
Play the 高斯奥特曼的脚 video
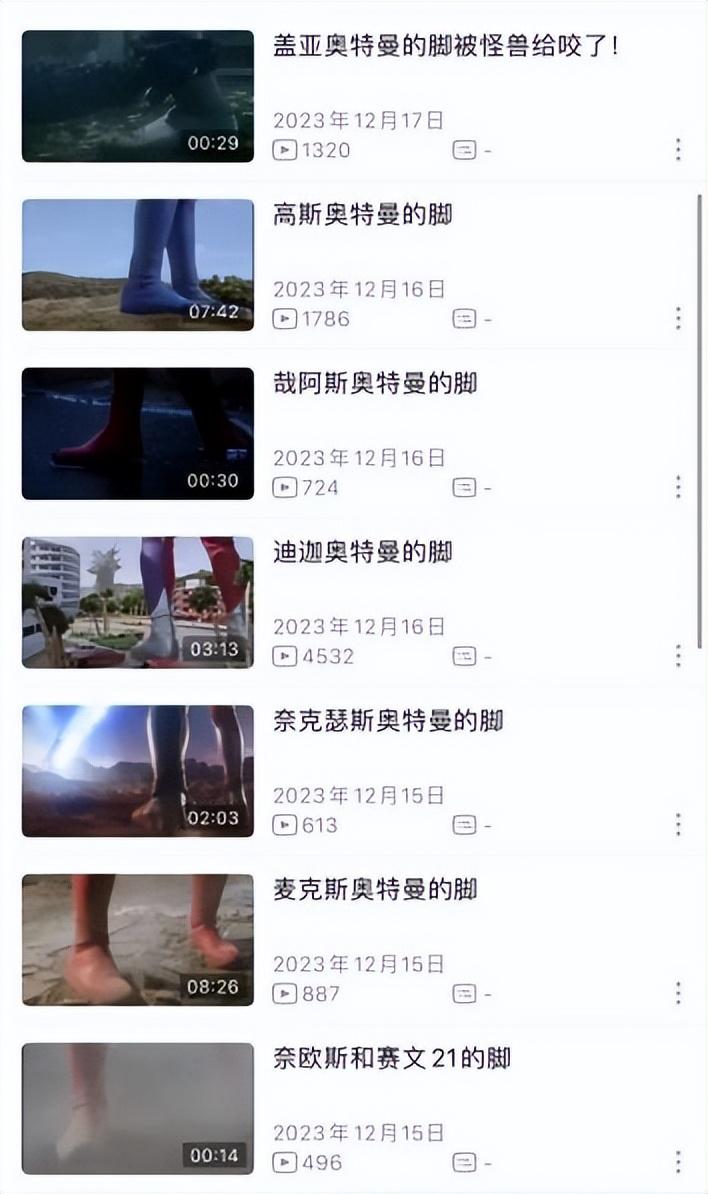point(138,265)
